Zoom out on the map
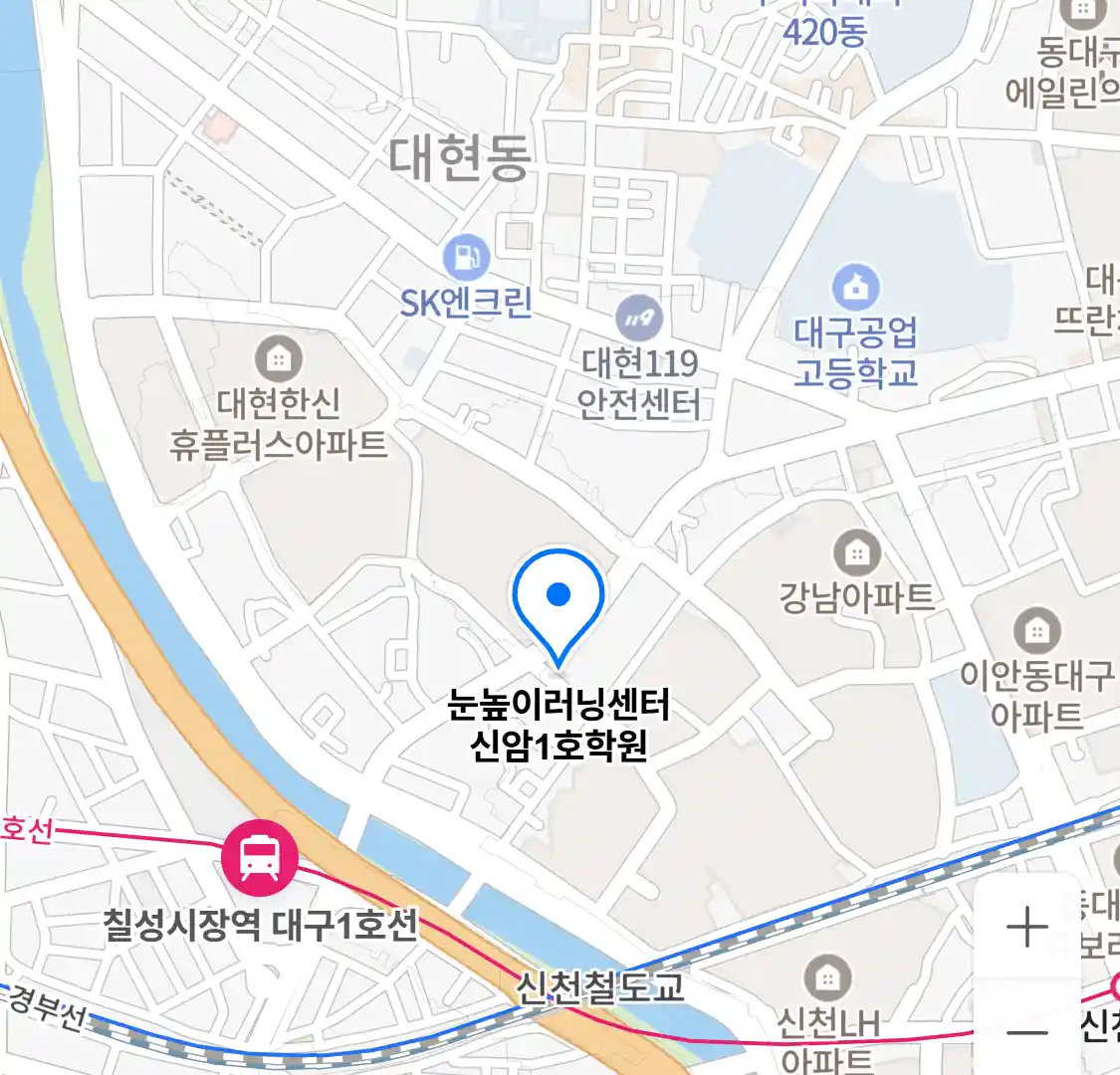Screen dimensions: 1120x1075 point(1026,1031)
